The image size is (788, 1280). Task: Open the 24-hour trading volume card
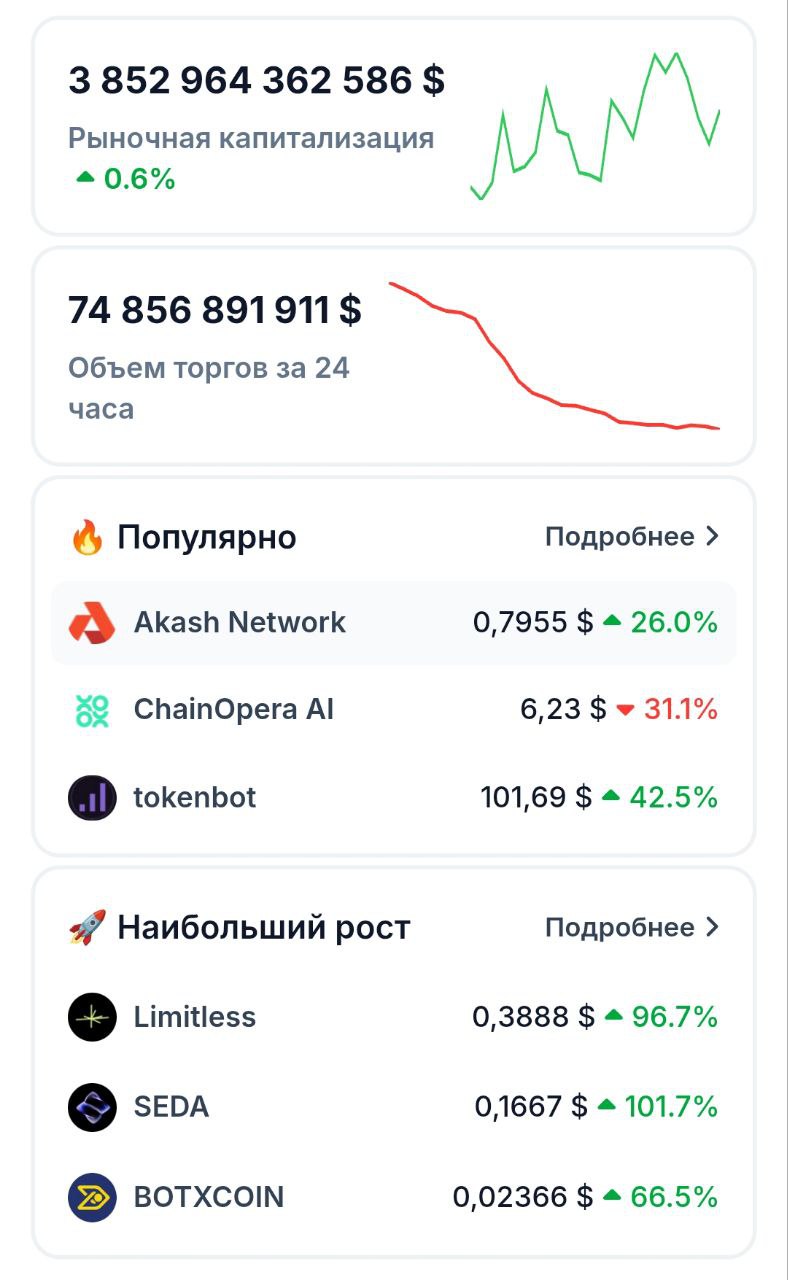(x=393, y=356)
